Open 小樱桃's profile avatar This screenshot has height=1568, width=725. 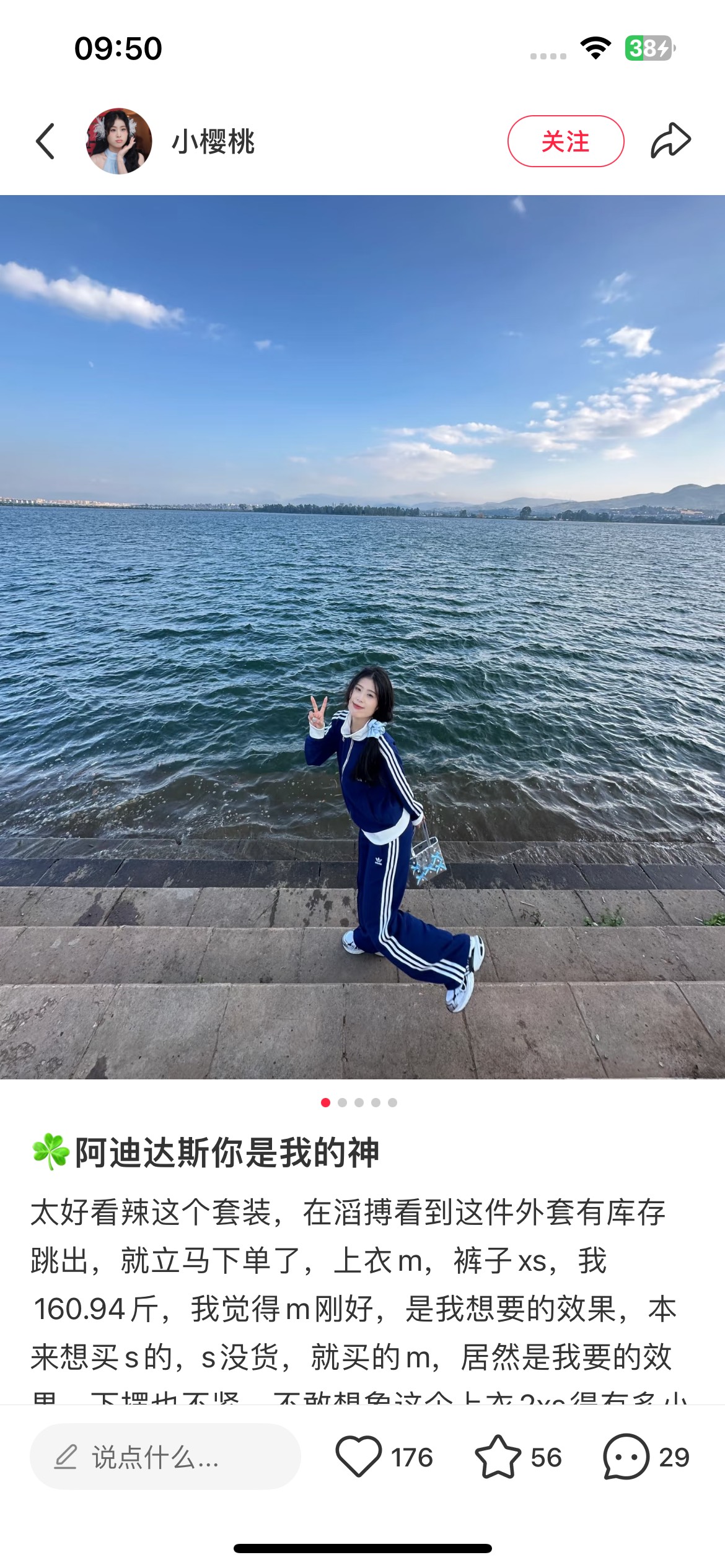coord(119,141)
